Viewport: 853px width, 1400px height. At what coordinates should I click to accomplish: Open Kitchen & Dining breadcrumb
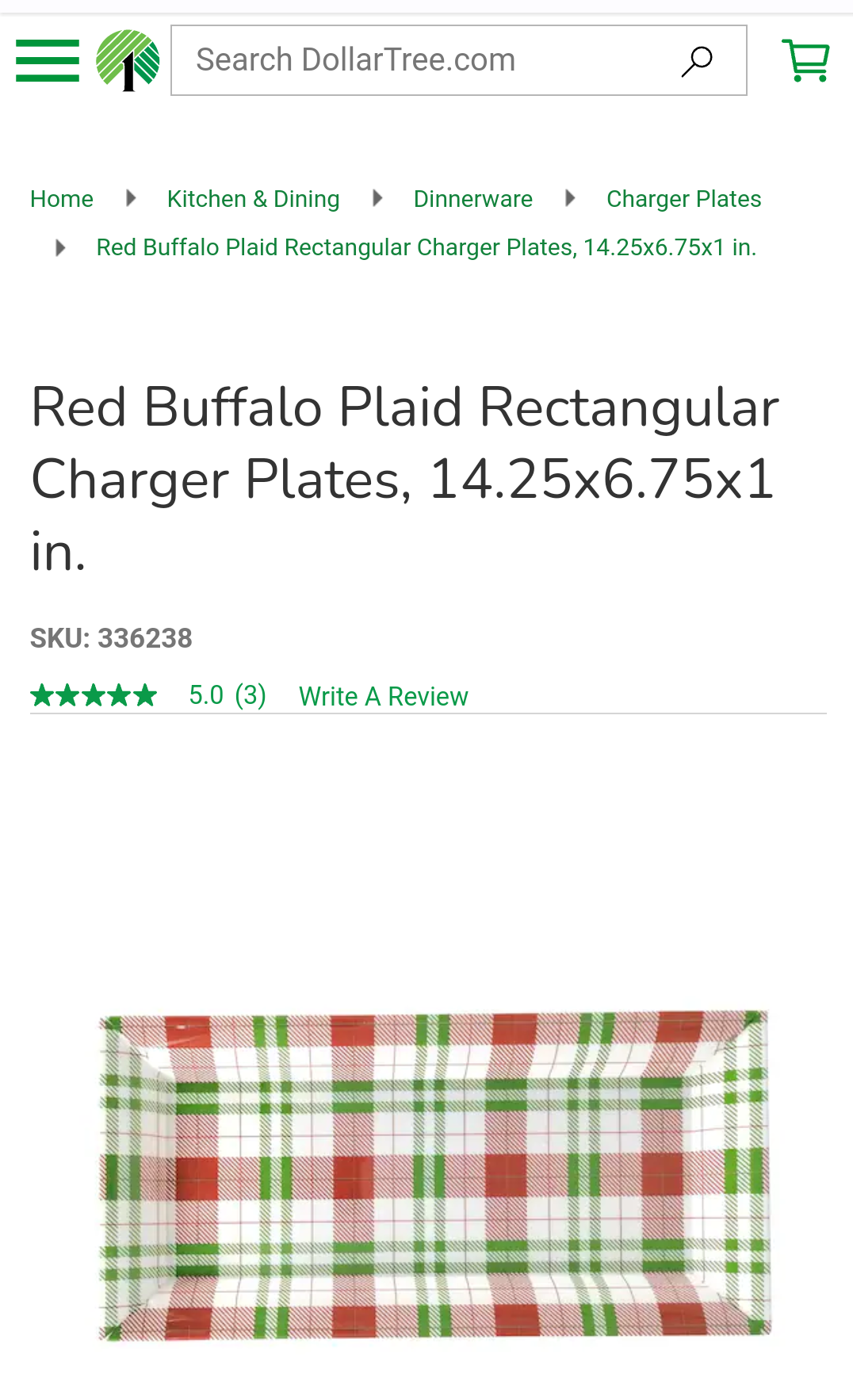(253, 199)
